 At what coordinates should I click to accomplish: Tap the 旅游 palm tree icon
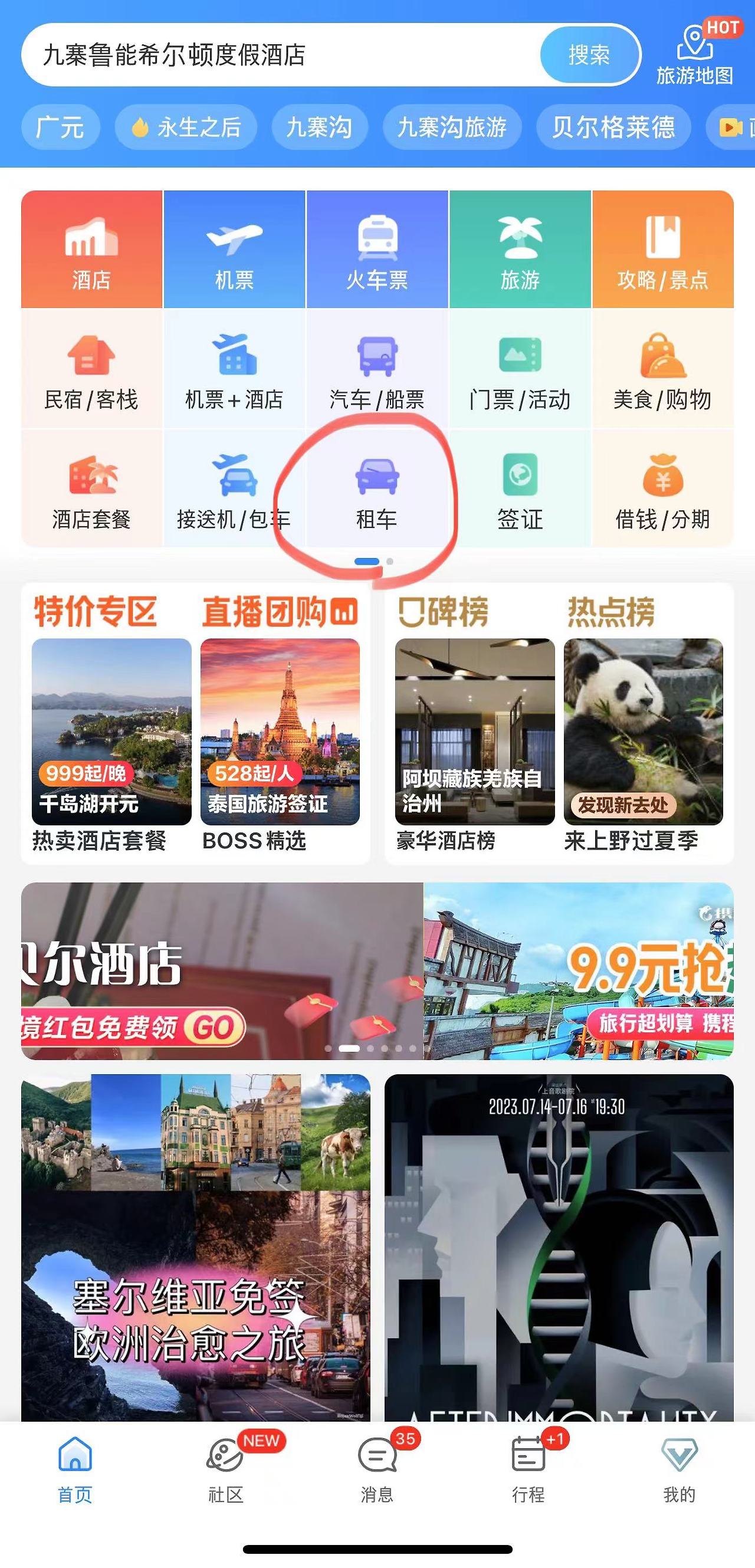coord(520,250)
